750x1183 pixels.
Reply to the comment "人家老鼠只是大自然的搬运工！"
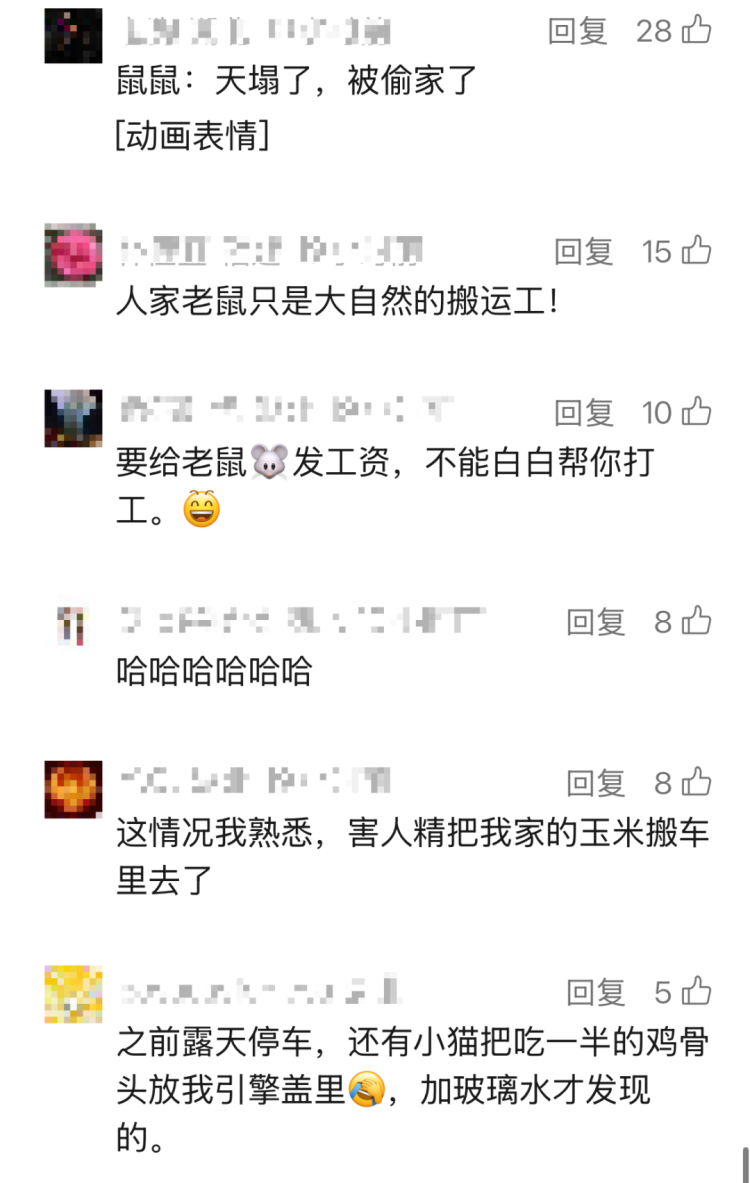click(583, 251)
